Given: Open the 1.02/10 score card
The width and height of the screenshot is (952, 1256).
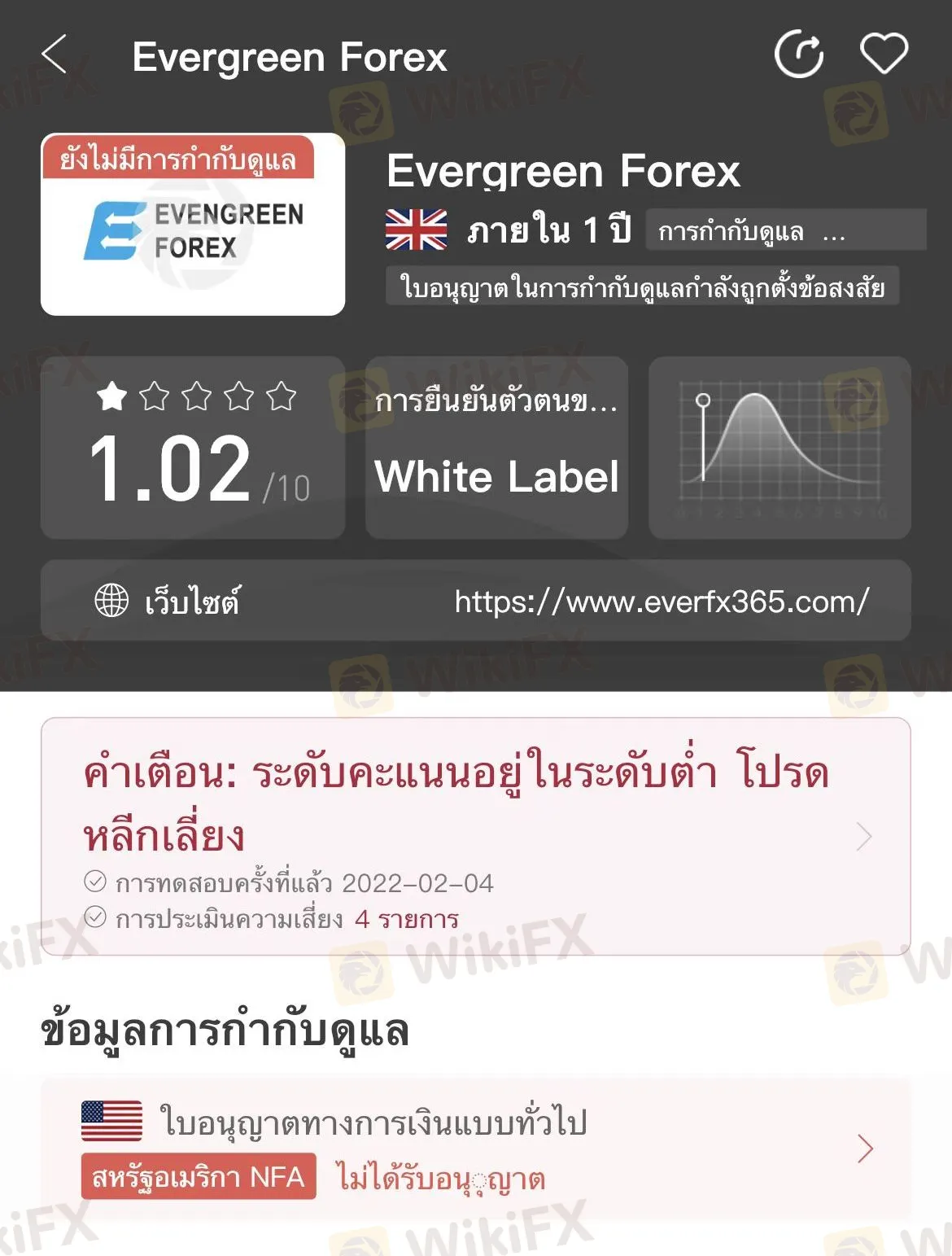Looking at the screenshot, I should click(193, 448).
